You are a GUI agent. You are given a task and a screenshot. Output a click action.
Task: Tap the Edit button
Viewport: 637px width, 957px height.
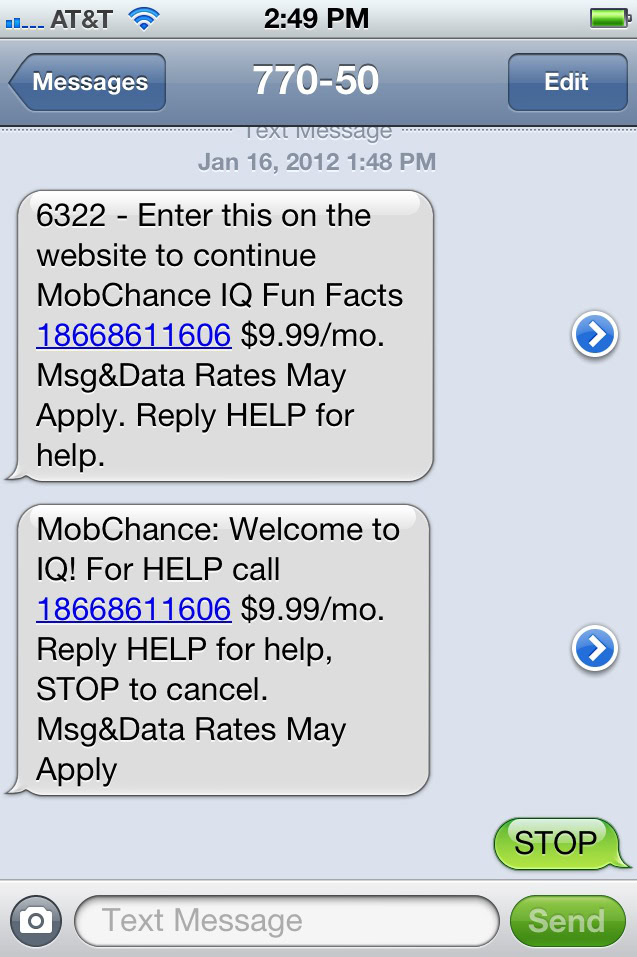pyautogui.click(x=566, y=82)
